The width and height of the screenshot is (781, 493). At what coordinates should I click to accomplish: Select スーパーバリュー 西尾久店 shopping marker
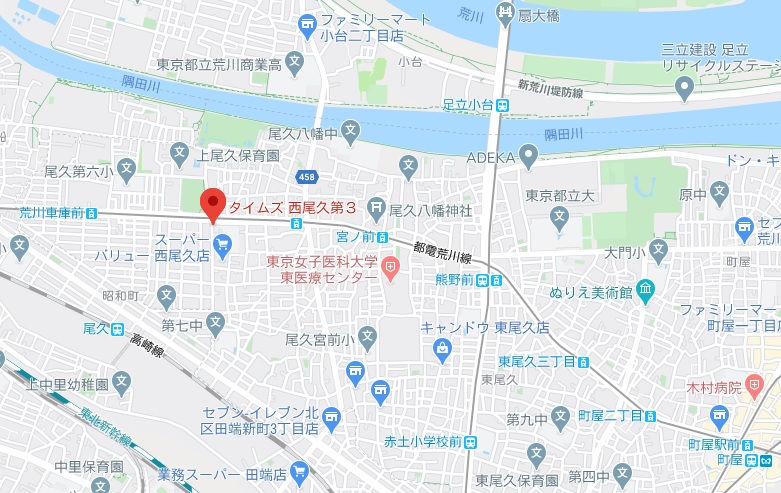222,241
